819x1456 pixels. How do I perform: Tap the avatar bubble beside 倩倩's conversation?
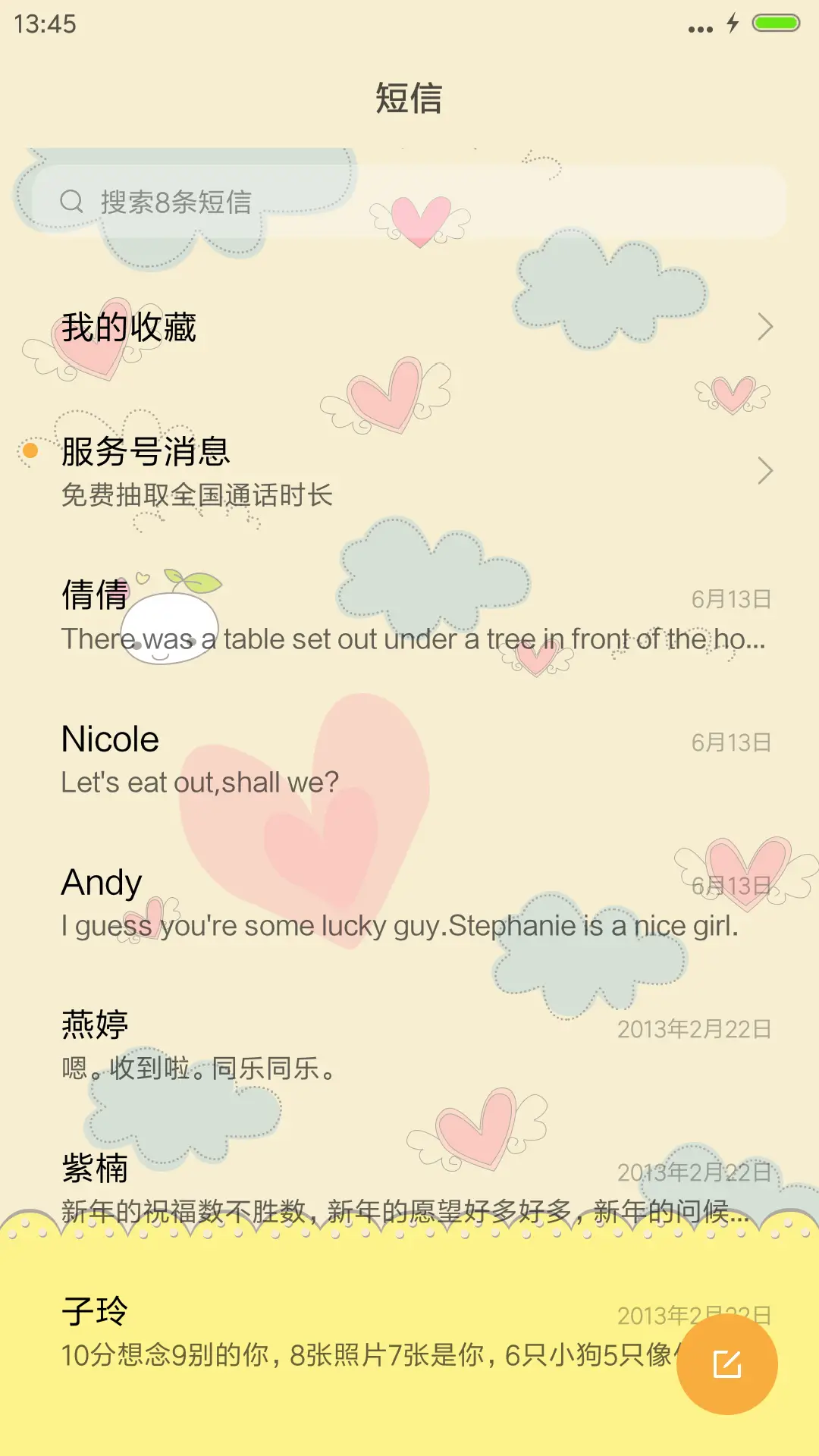(171, 627)
